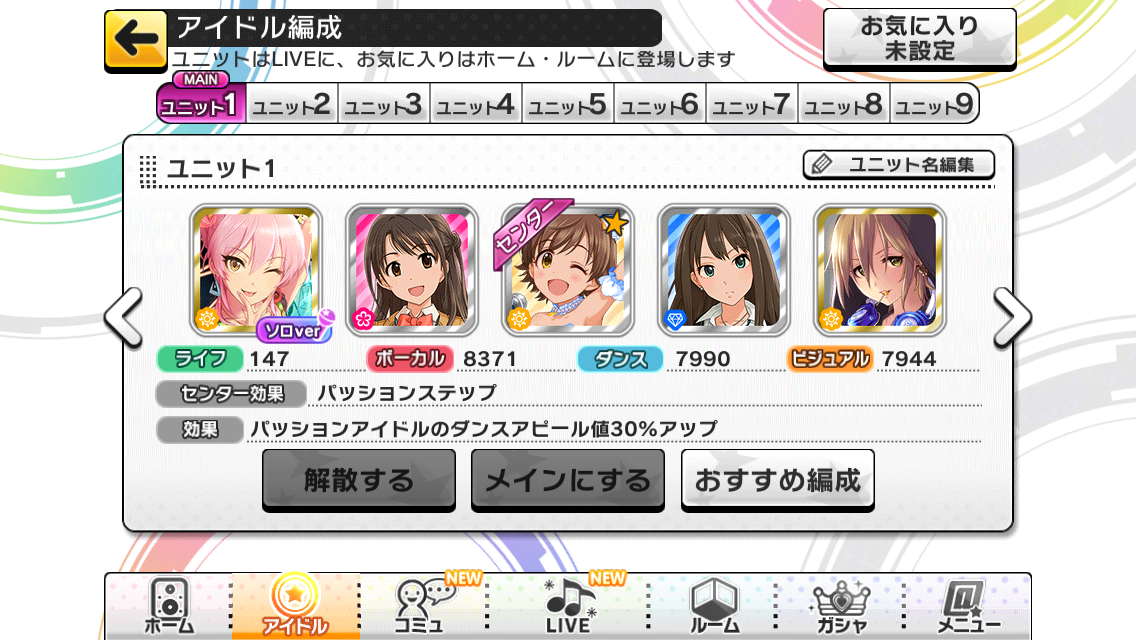1136x640 pixels.
Task: Open the ガシャ gacha tab
Action: click(x=840, y=606)
